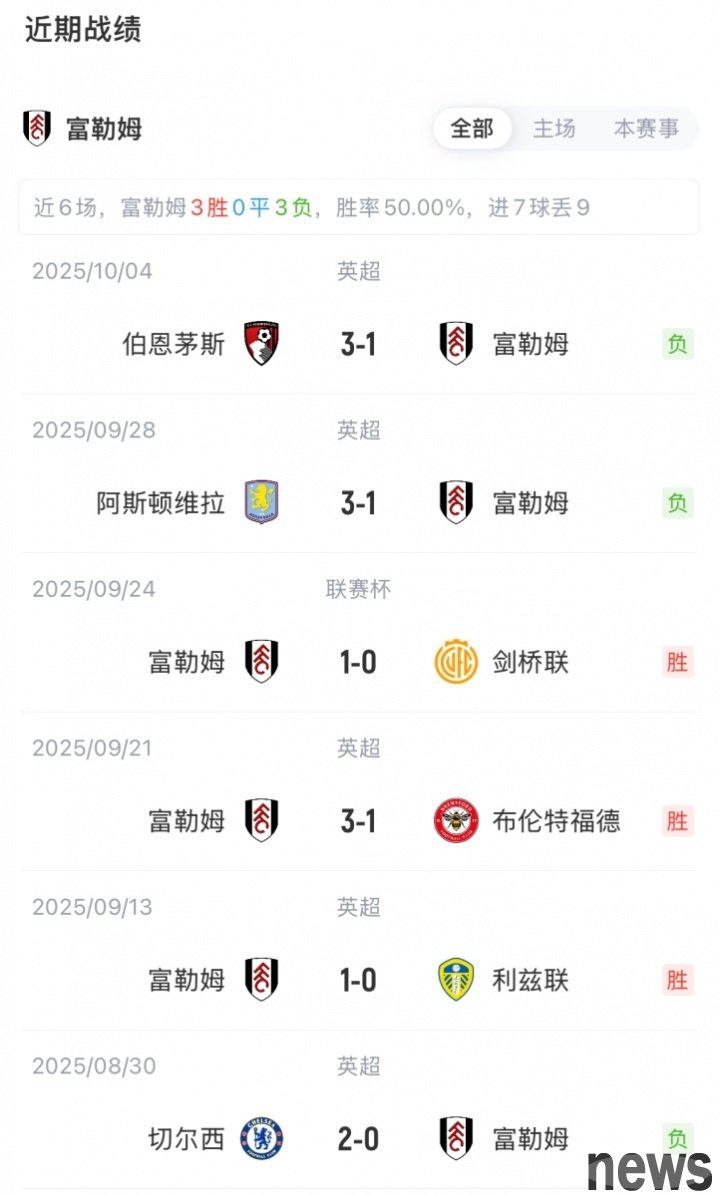Open the 切尔西 2-0 富勒姆 match

(x=358, y=1139)
